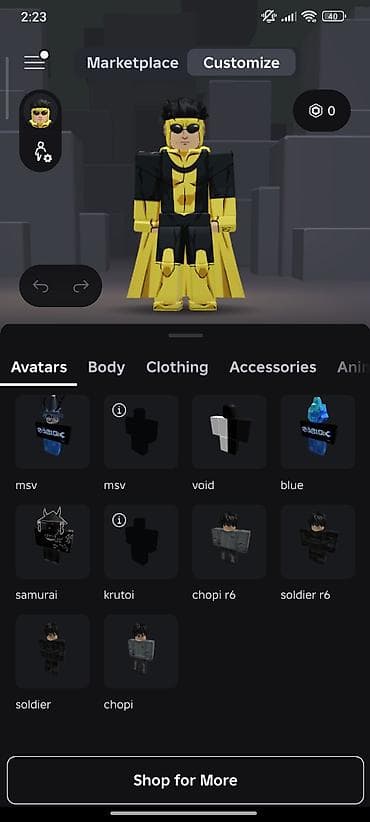Redo the avatar change
Viewport: 370px width, 822px height.
tap(81, 286)
